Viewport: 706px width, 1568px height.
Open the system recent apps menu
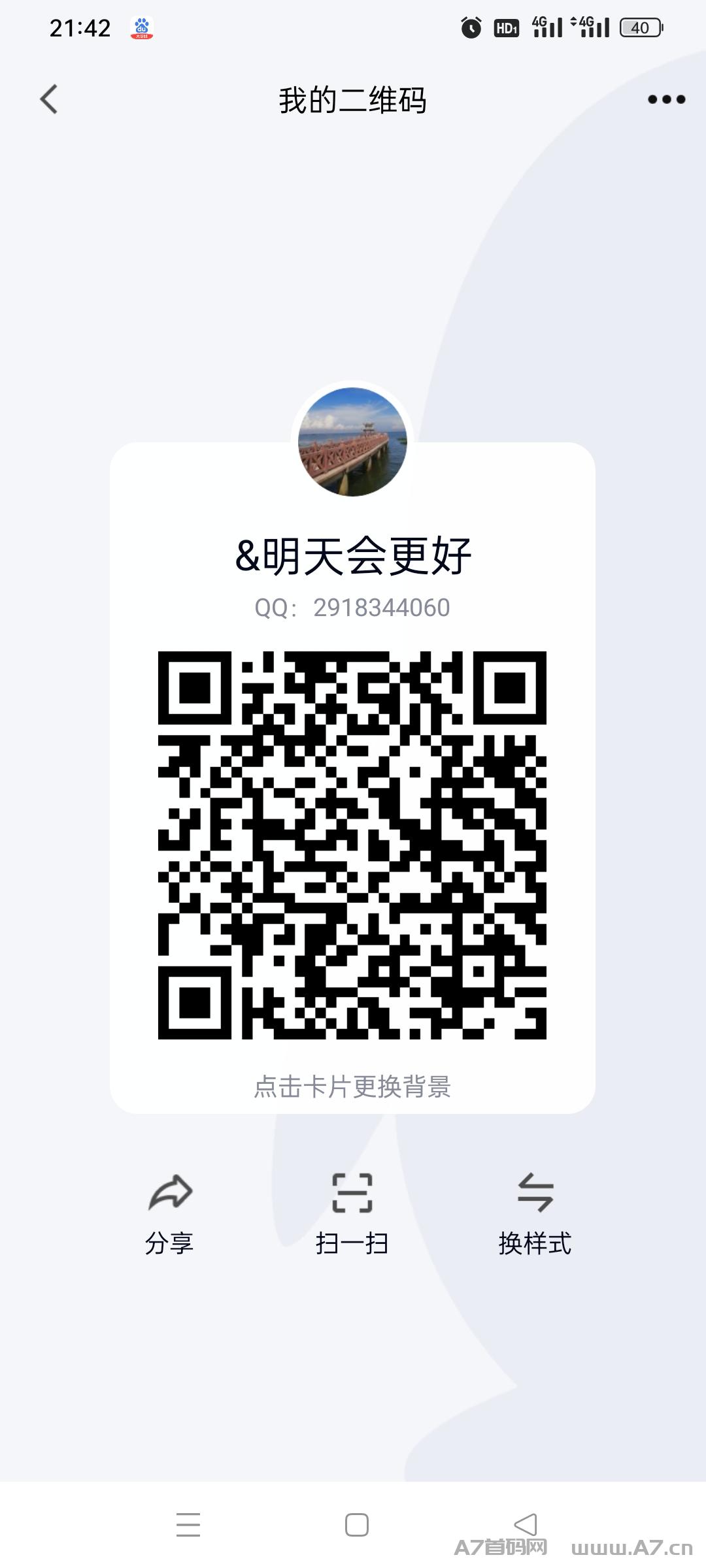[x=188, y=1524]
